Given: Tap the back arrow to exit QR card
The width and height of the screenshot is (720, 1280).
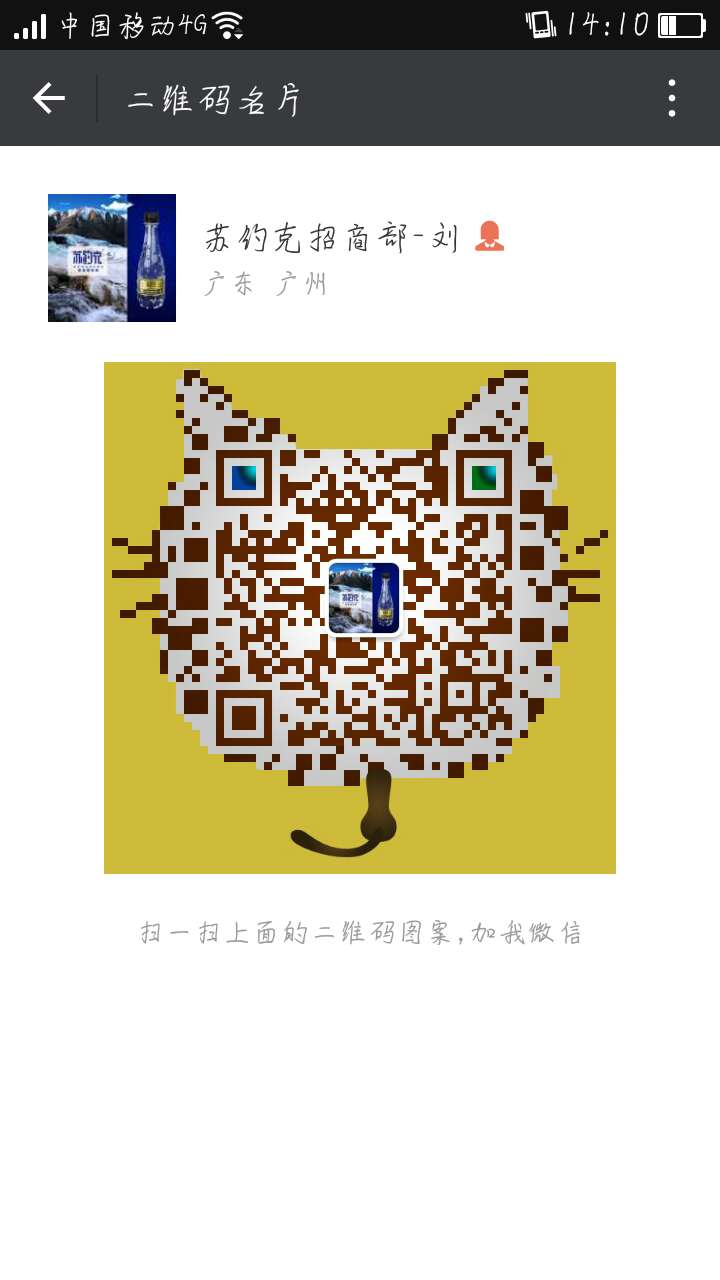Looking at the screenshot, I should coord(48,98).
